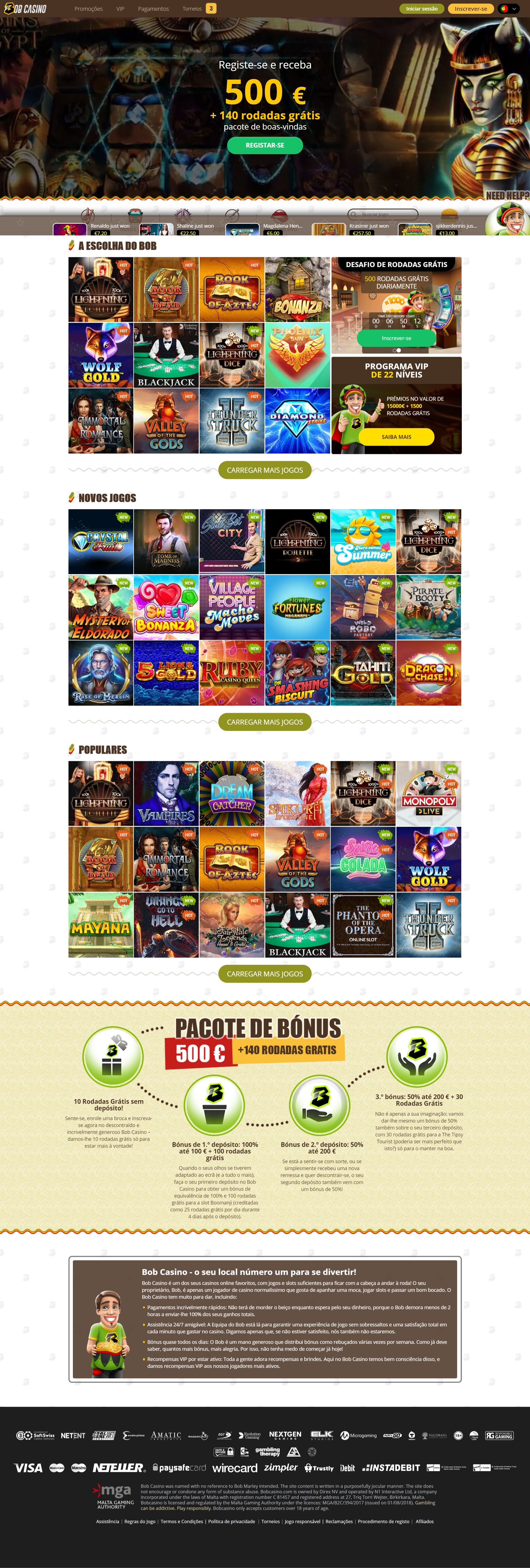Tap the Inscrever-se button in the header

pyautogui.click(x=470, y=9)
